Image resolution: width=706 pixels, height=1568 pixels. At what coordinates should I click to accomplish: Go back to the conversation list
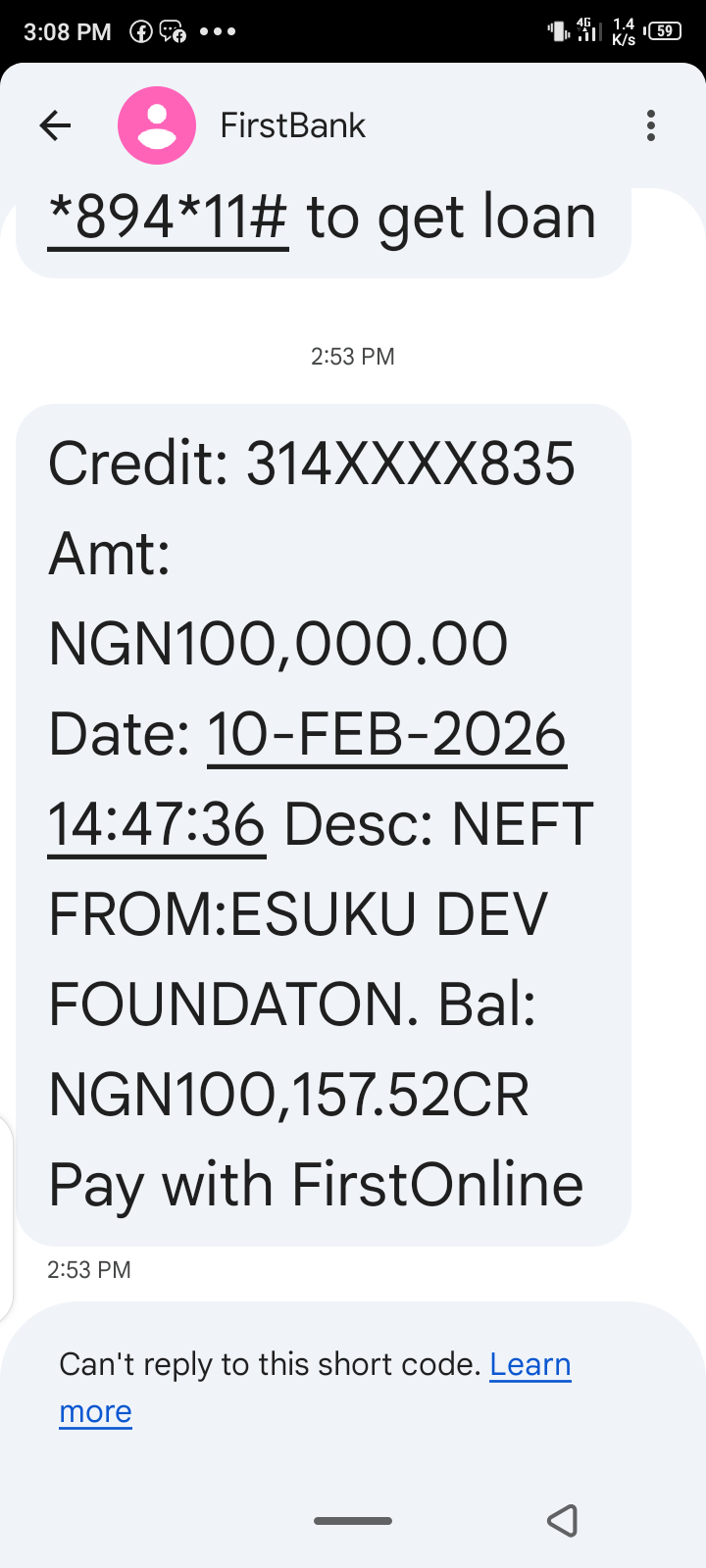tap(55, 125)
